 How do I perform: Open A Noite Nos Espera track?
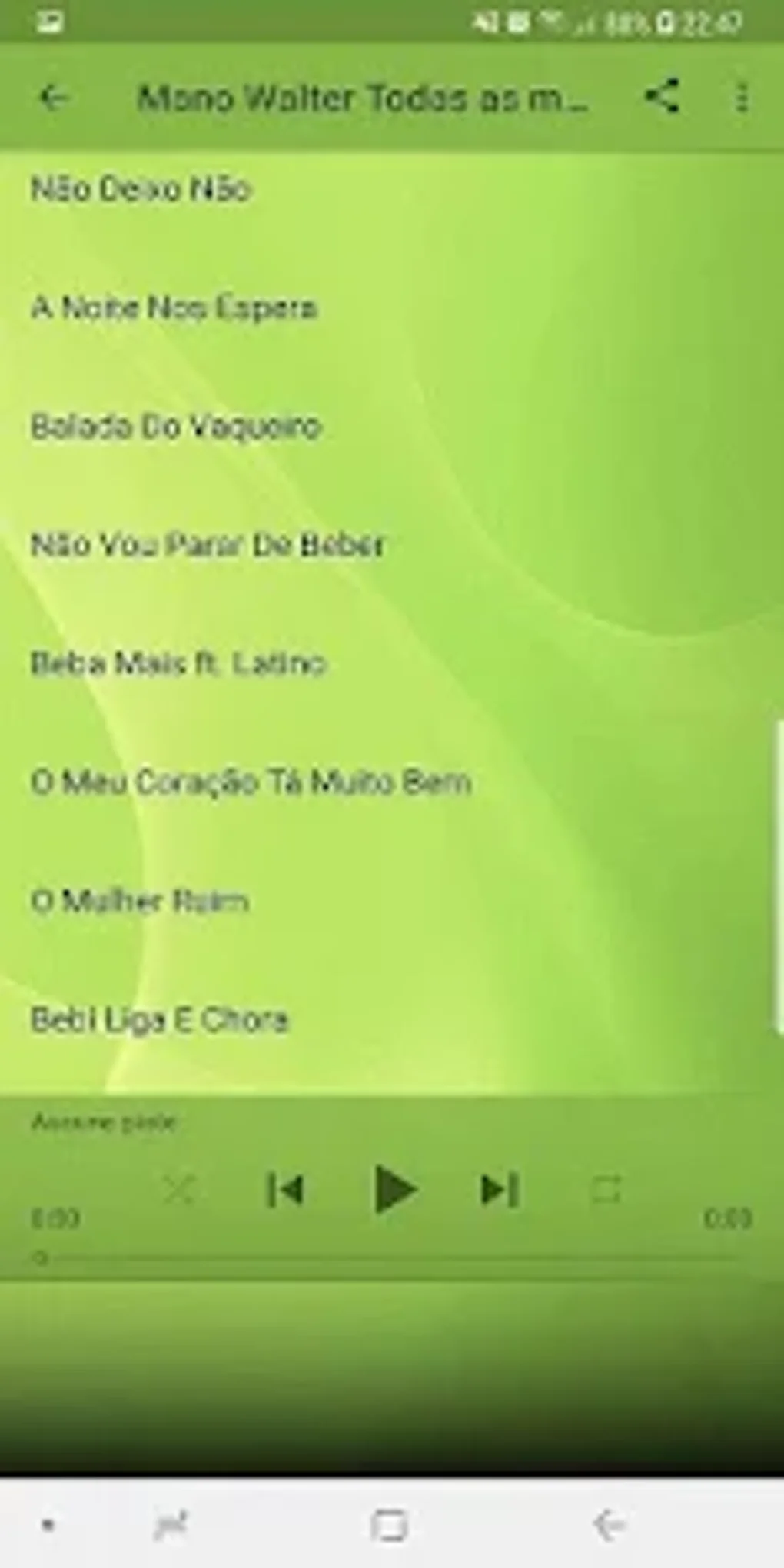pos(174,307)
